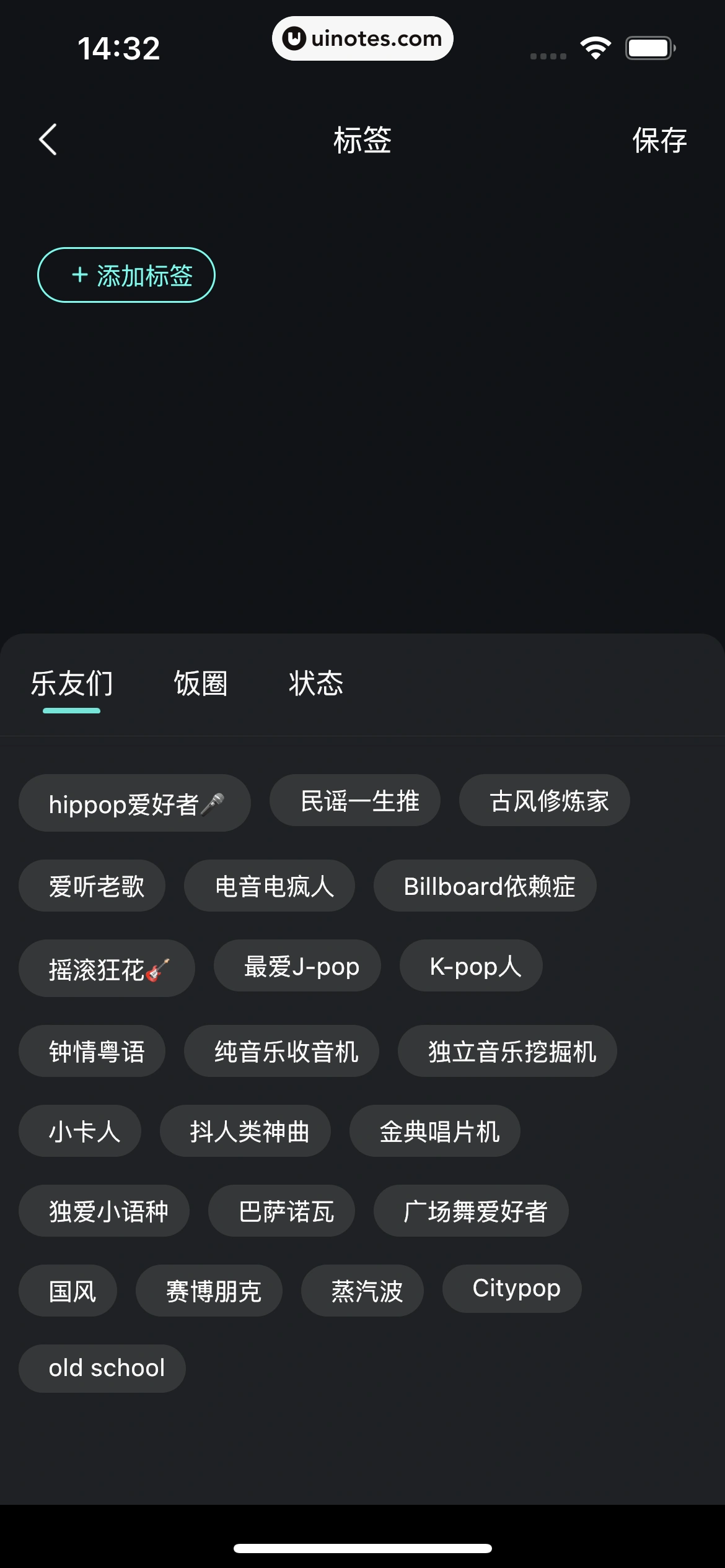Tap the cellular signal dots
Image resolution: width=725 pixels, height=1568 pixels.
pyautogui.click(x=548, y=55)
